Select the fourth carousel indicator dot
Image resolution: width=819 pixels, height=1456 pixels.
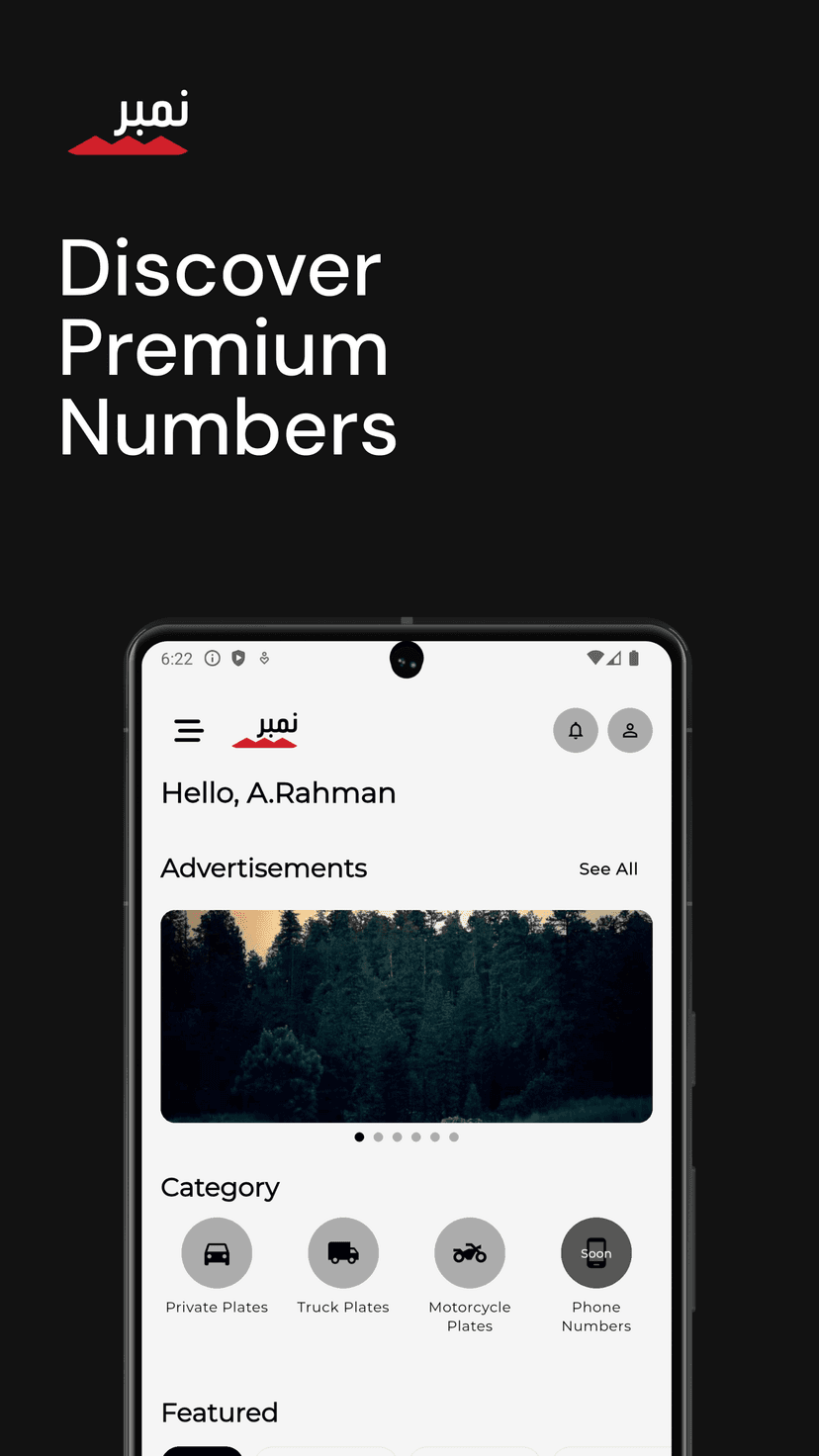[x=415, y=1137]
